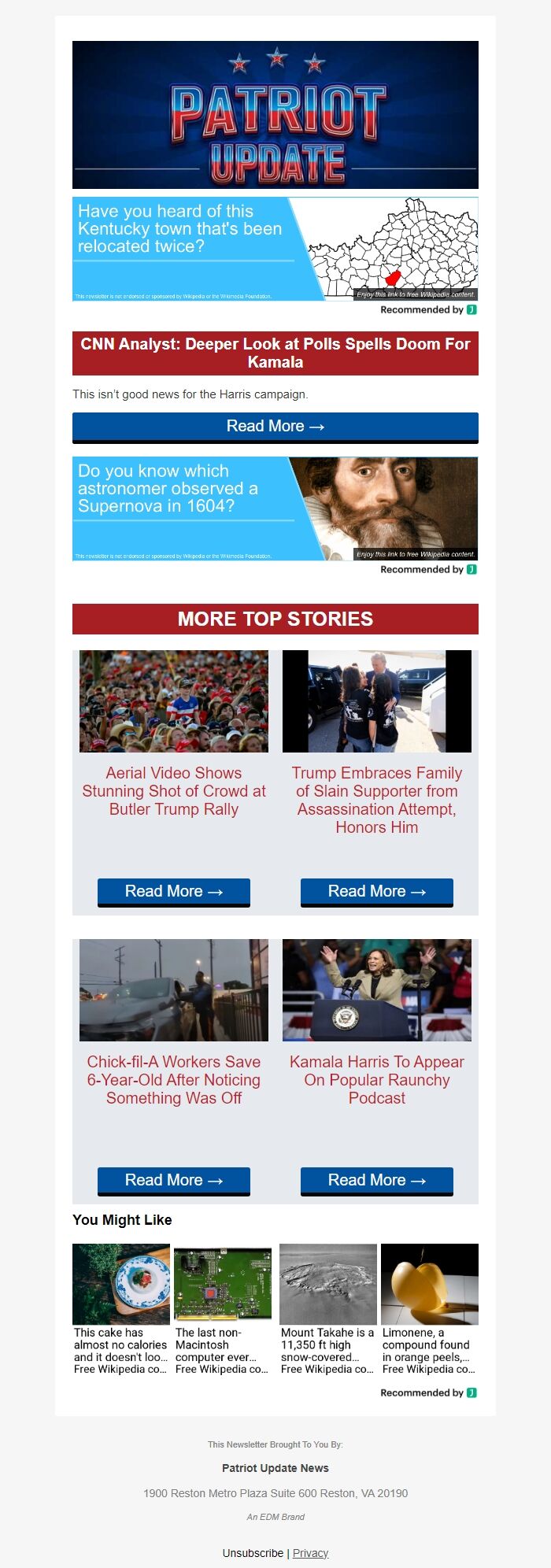The width and height of the screenshot is (551, 1568).
Task: Open Chick-fil-A Workers Save 6-Year-Old headline
Action: point(174,1080)
